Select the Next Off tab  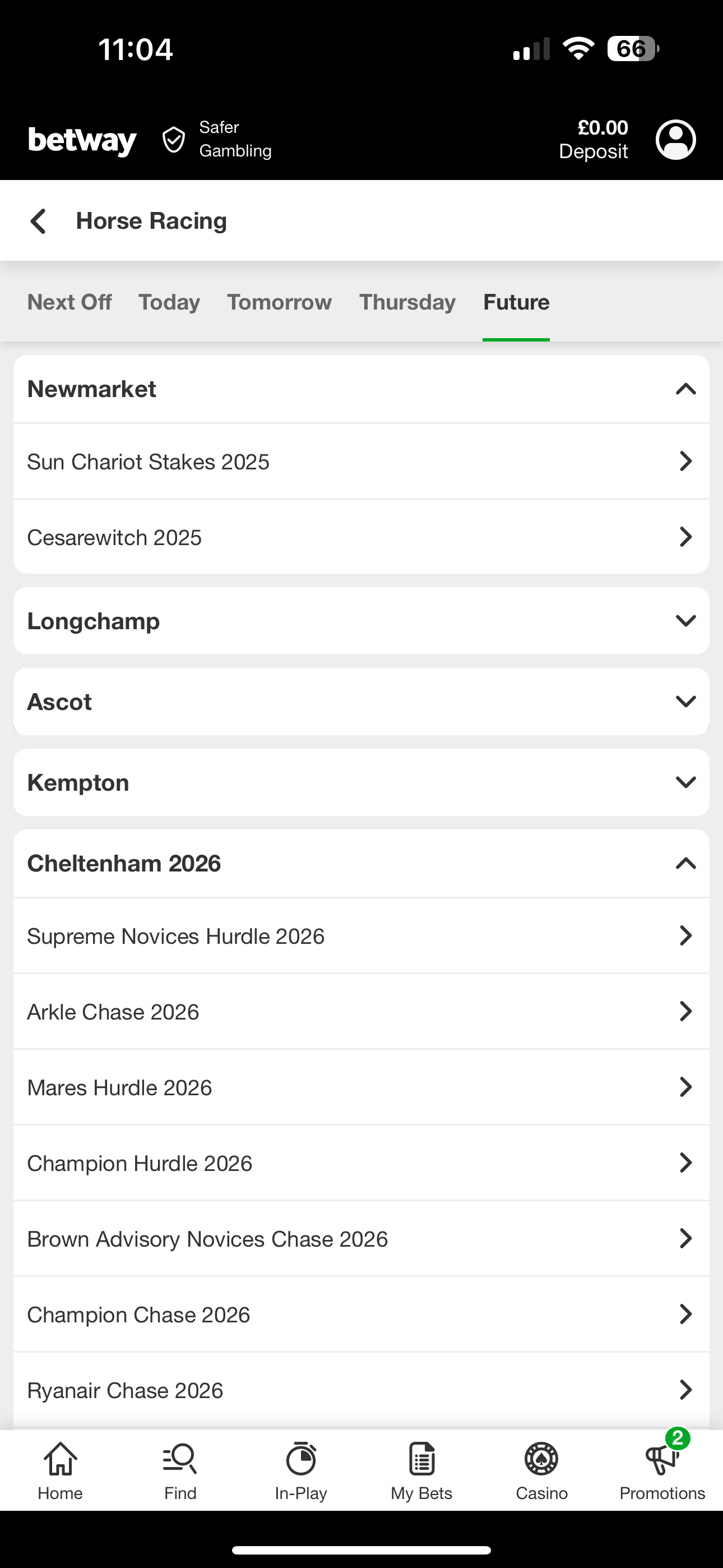(69, 301)
